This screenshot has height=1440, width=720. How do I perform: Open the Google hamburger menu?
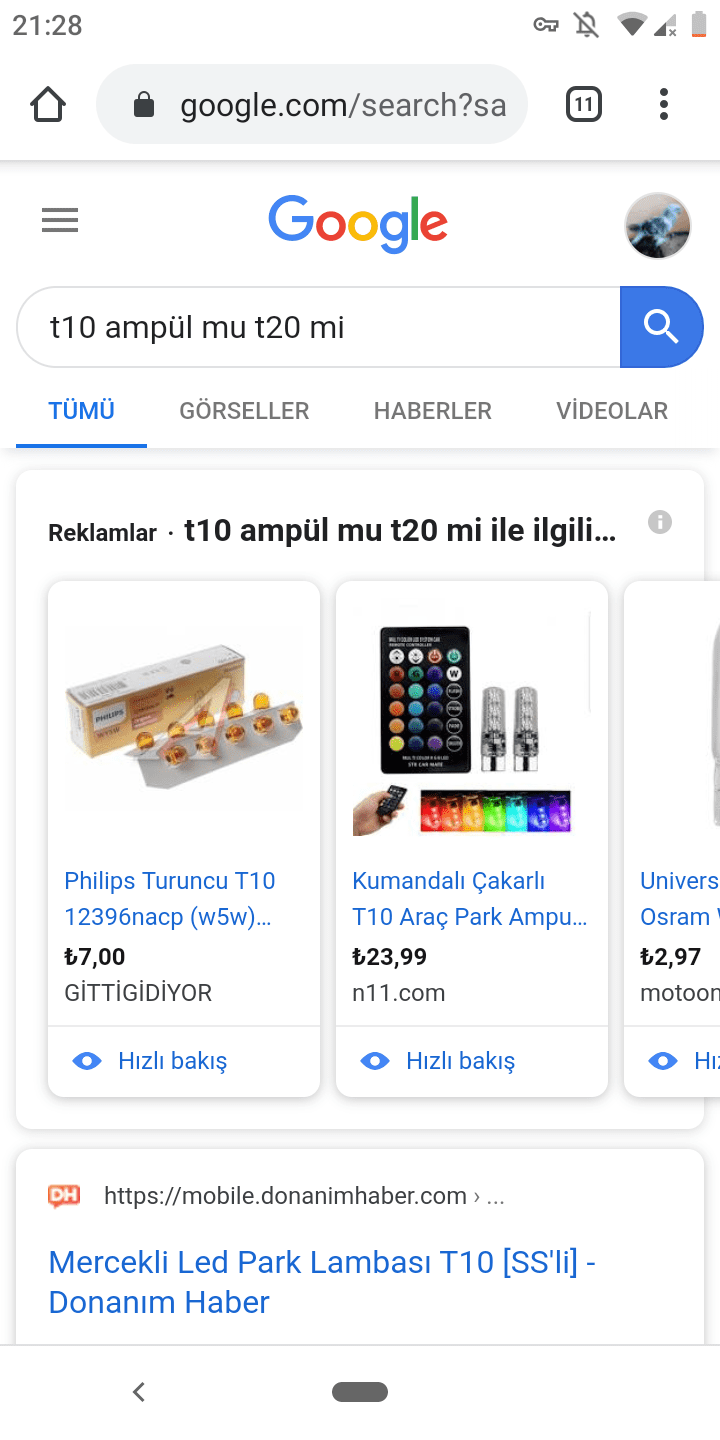coord(60,220)
